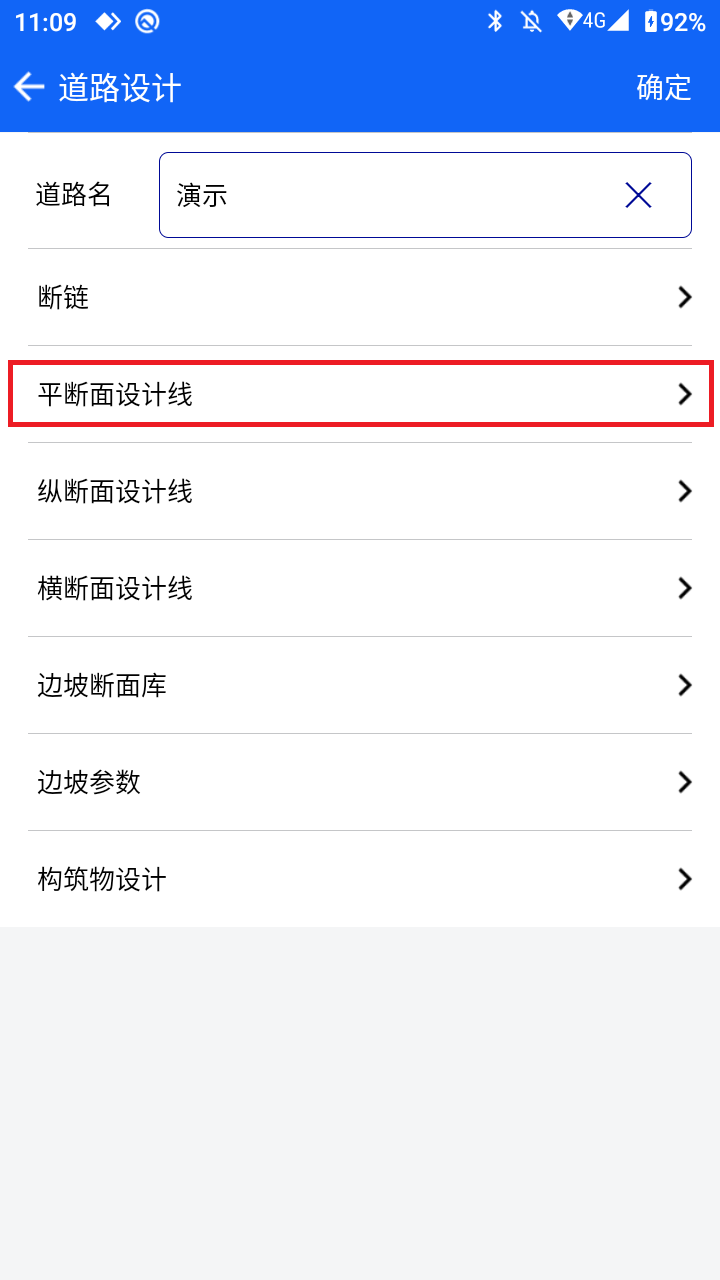The image size is (720, 1280).
Task: Open 纵断面设计线 row
Action: point(360,491)
